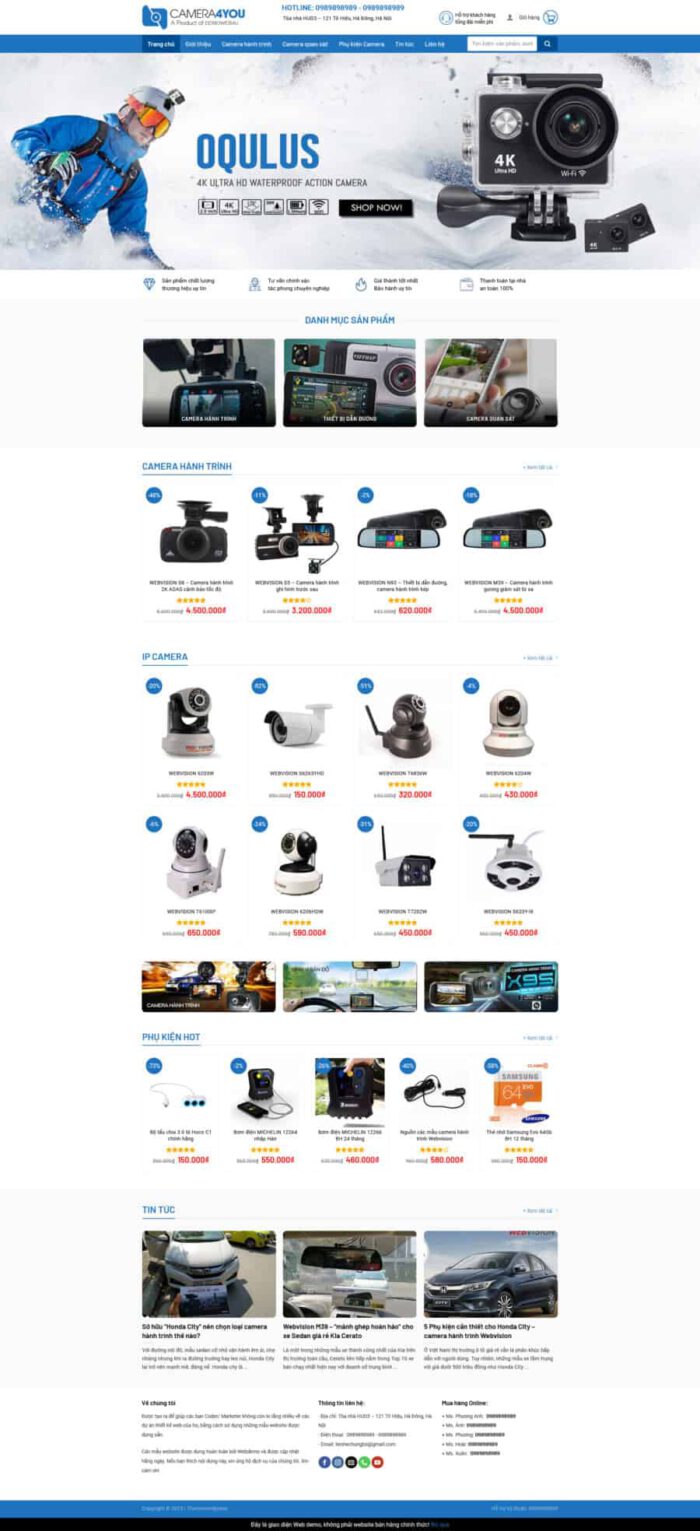This screenshot has width=700, height=1531.
Task: View all items in IP Camera section
Action: 539,658
